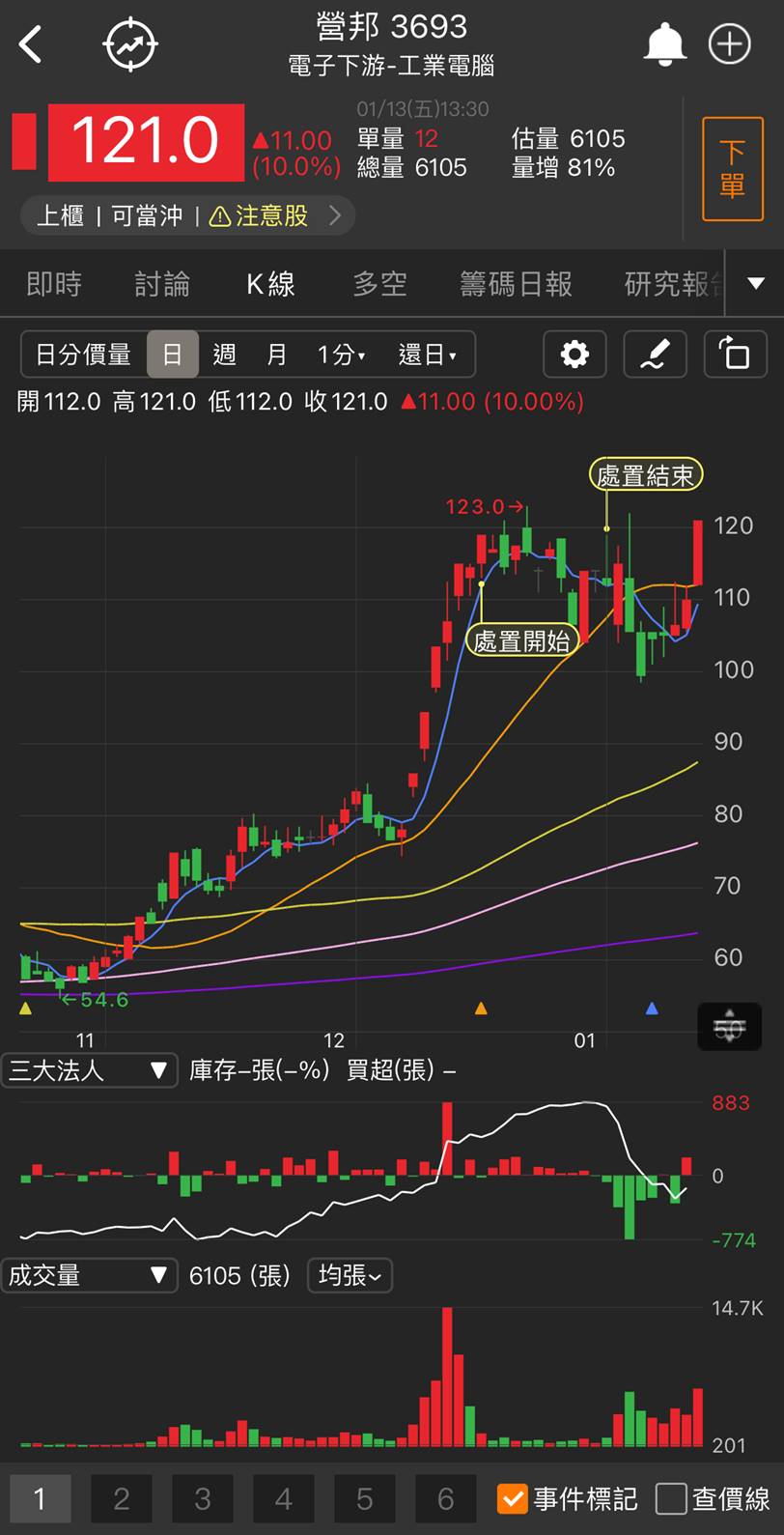Open the 三大法人 indicator dropdown
The height and width of the screenshot is (1535, 784).
click(x=89, y=1070)
